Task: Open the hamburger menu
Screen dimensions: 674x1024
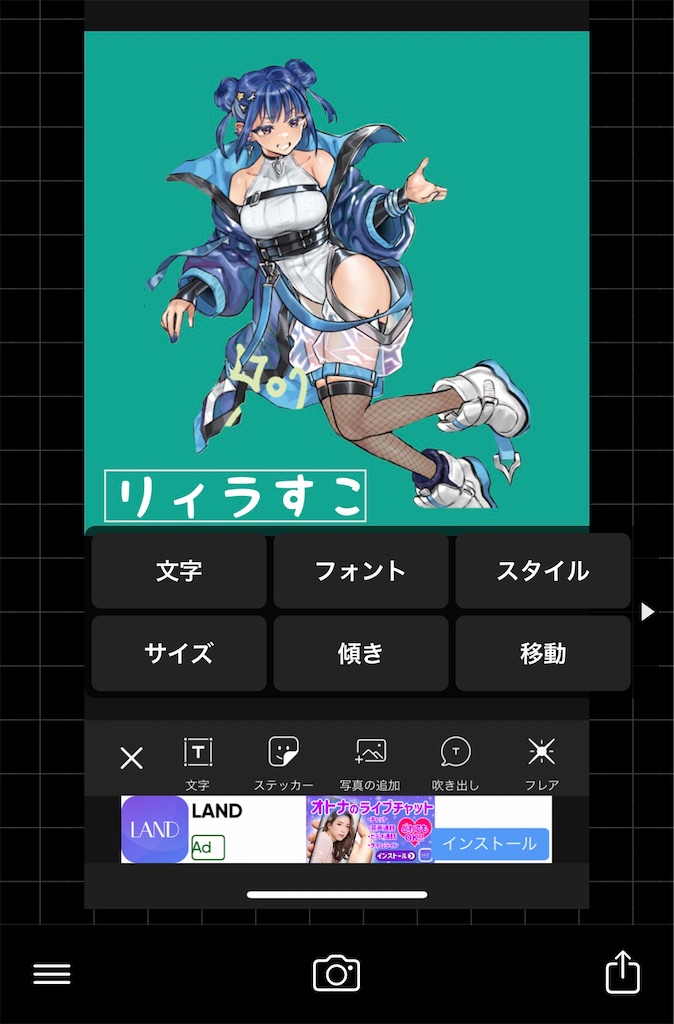Action: (52, 973)
